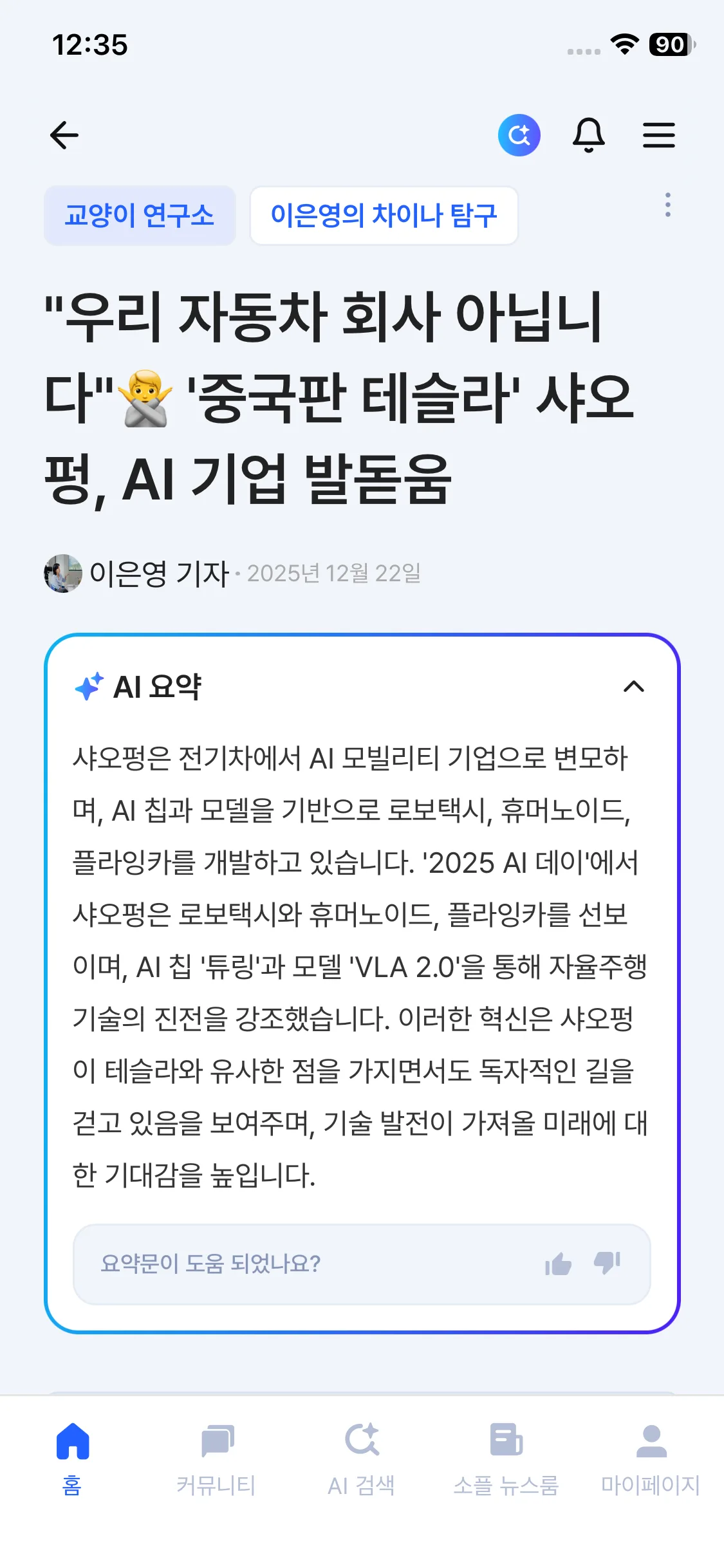Open the hamburger menu
The image size is (724, 1568).
[x=659, y=135]
